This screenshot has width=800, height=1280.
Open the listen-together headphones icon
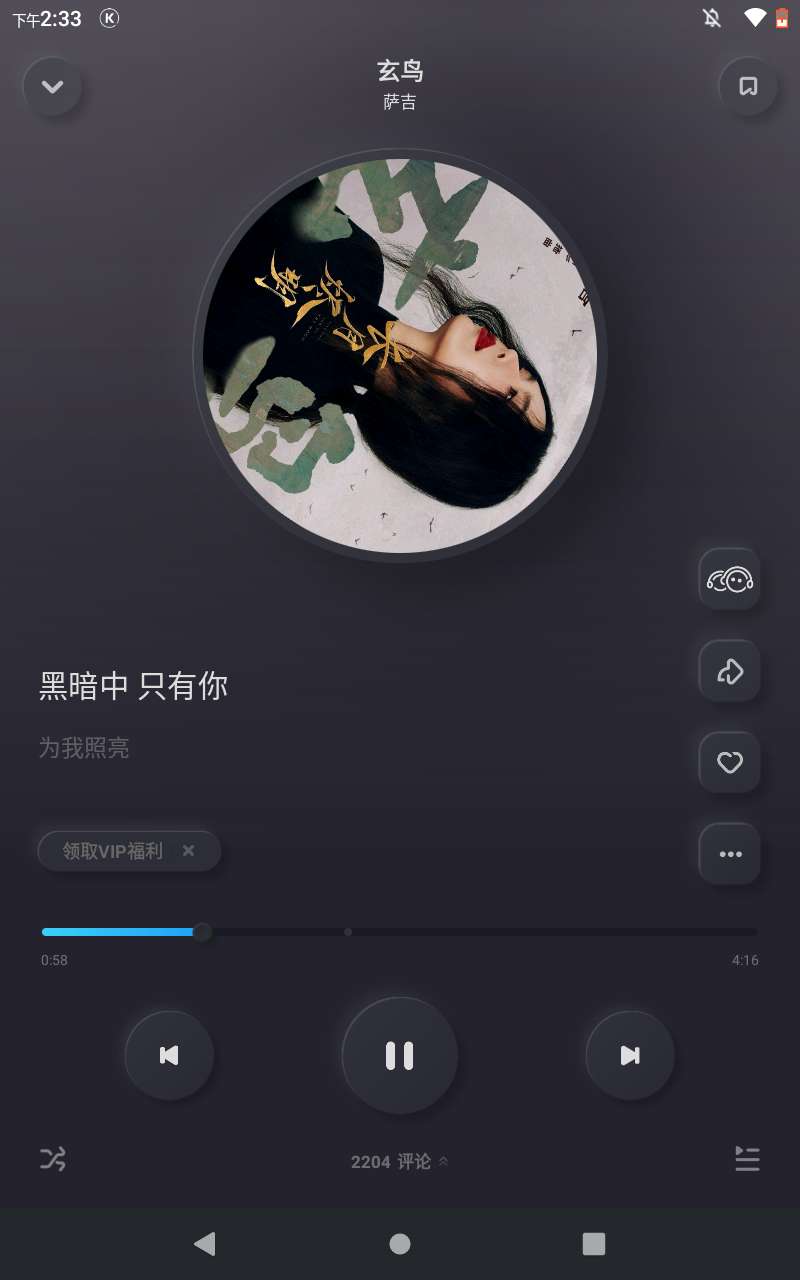[730, 579]
